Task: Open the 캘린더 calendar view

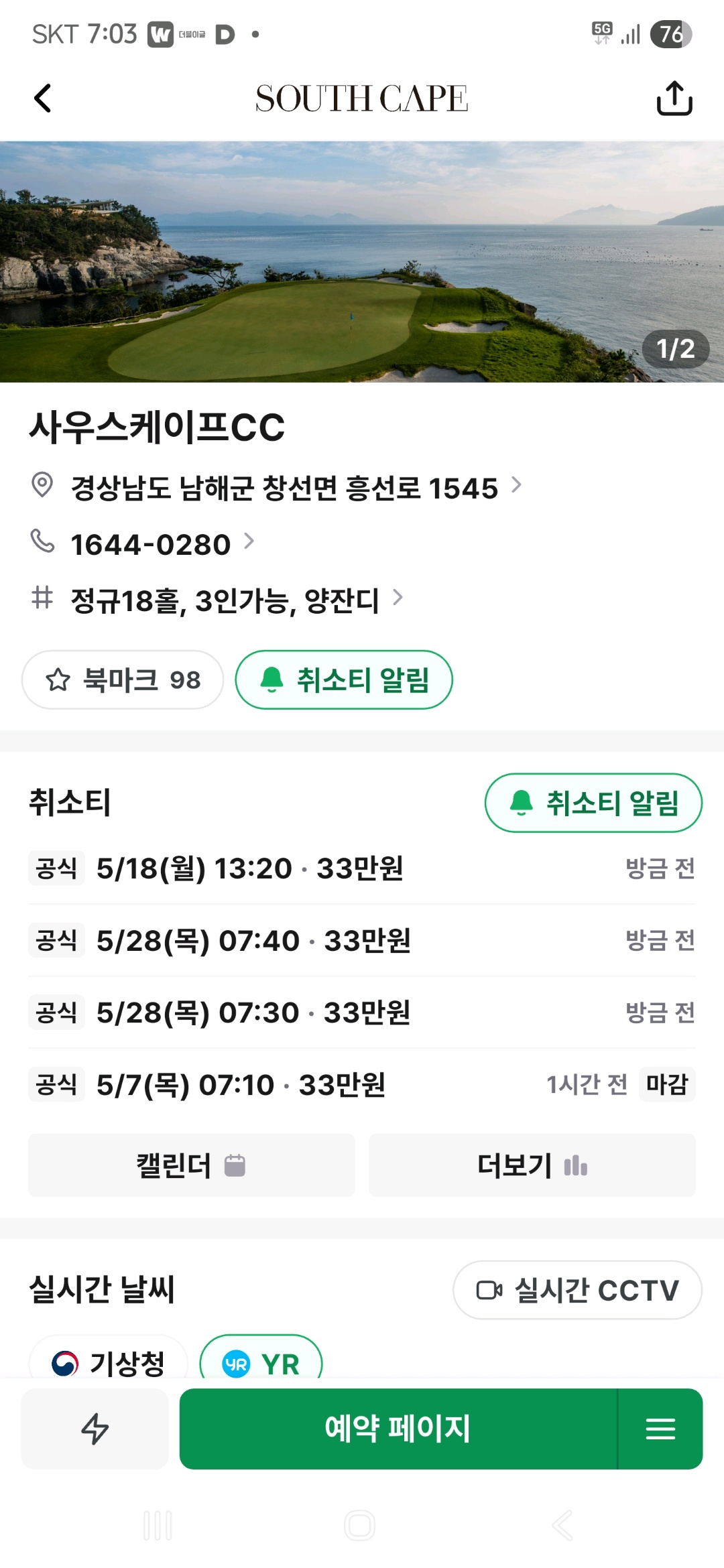Action: click(191, 1165)
